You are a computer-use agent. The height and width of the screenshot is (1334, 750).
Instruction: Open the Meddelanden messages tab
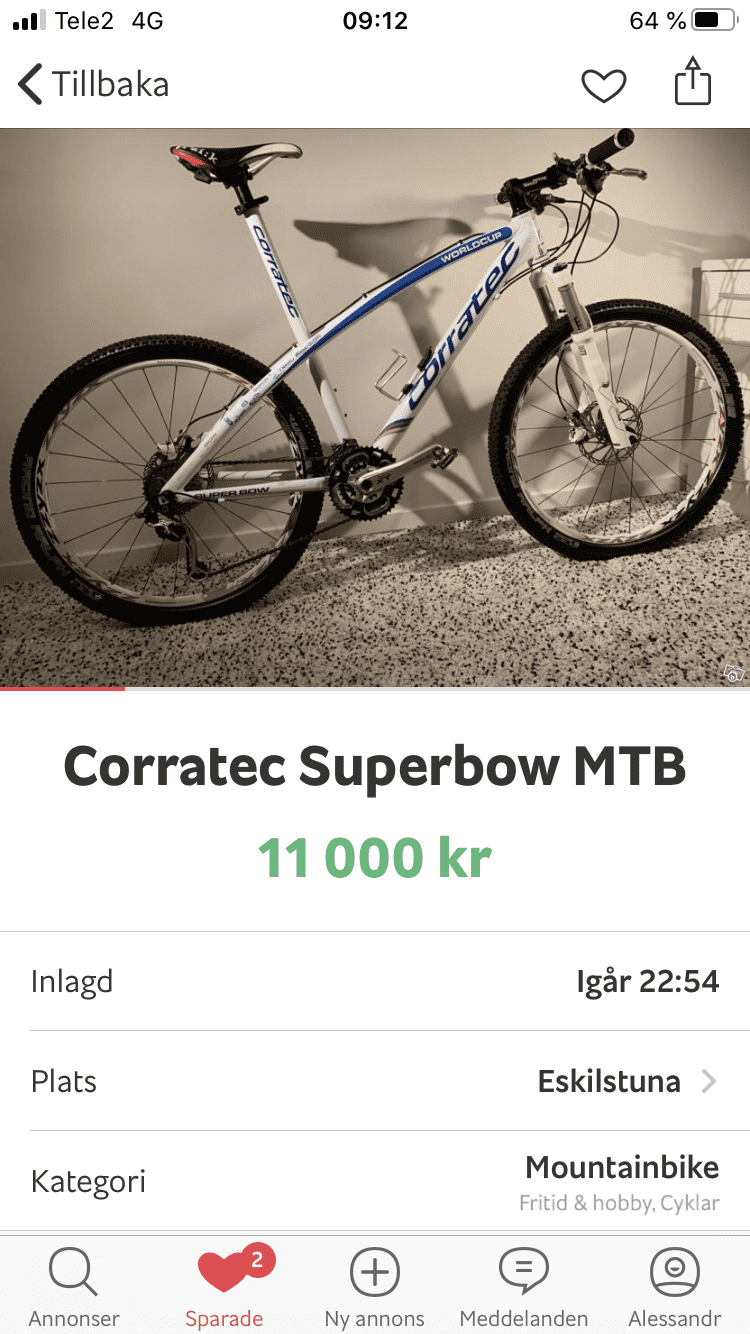coord(524,1287)
